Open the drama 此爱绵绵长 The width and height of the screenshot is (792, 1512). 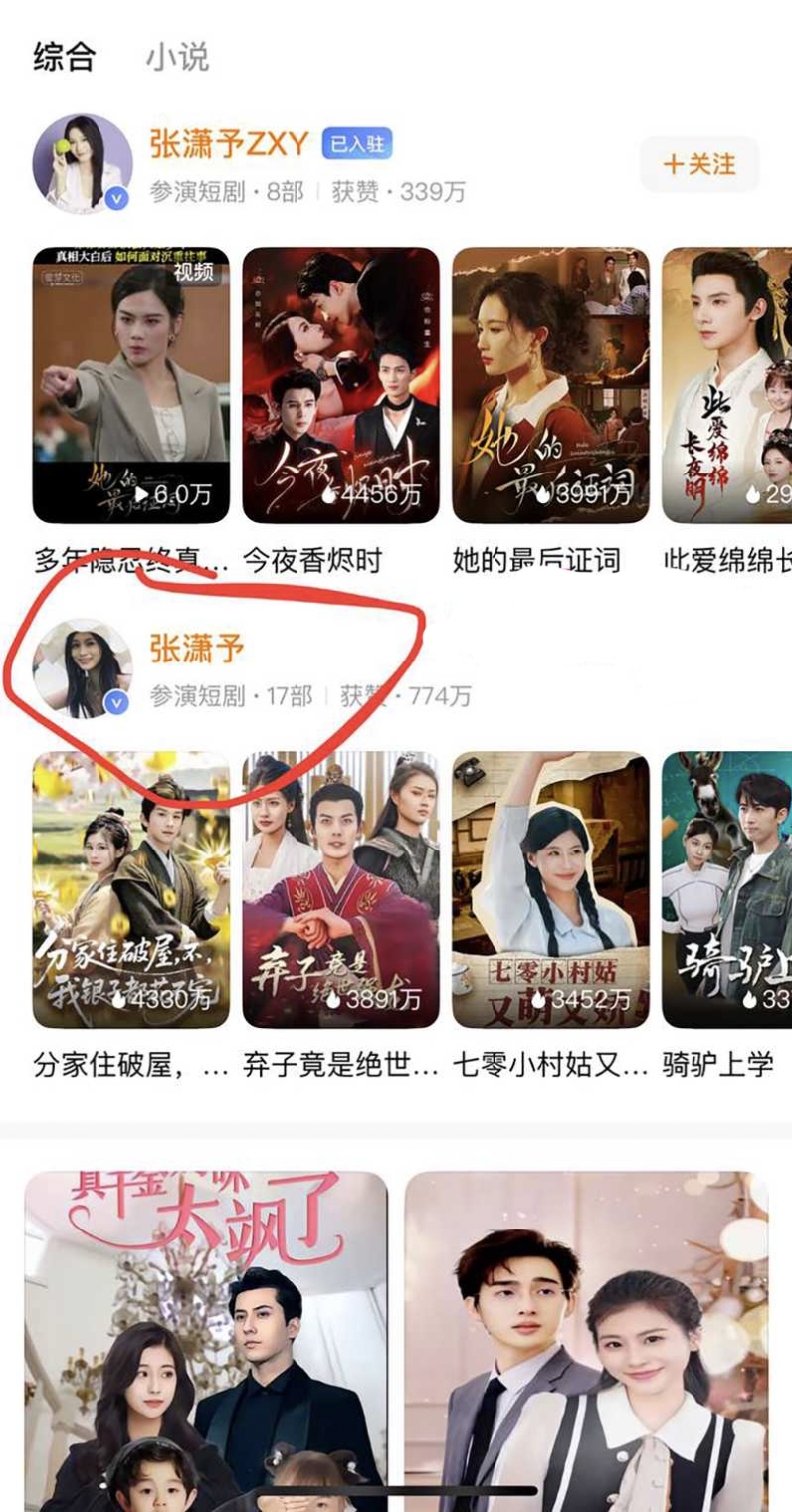coord(727,385)
